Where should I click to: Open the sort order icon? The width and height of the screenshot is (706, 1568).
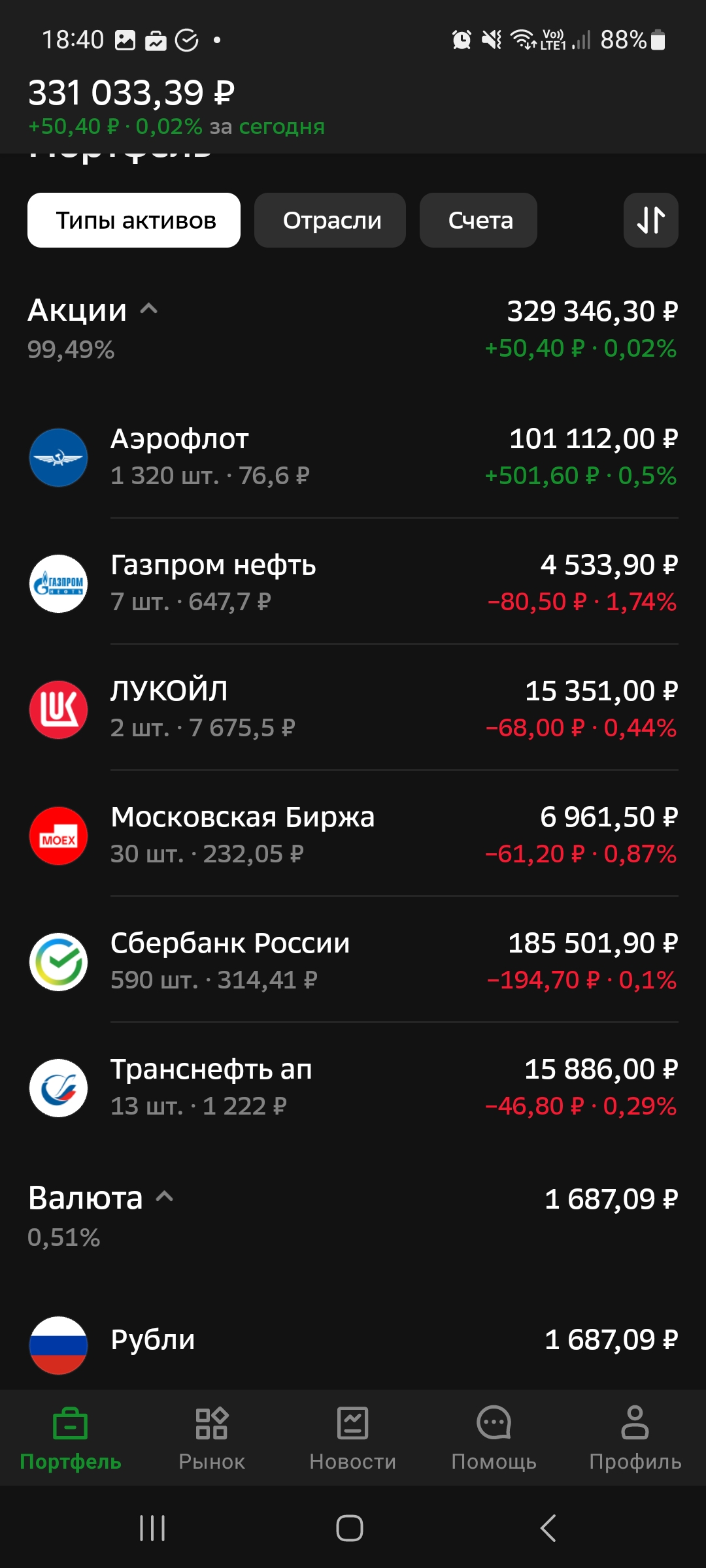coord(650,220)
